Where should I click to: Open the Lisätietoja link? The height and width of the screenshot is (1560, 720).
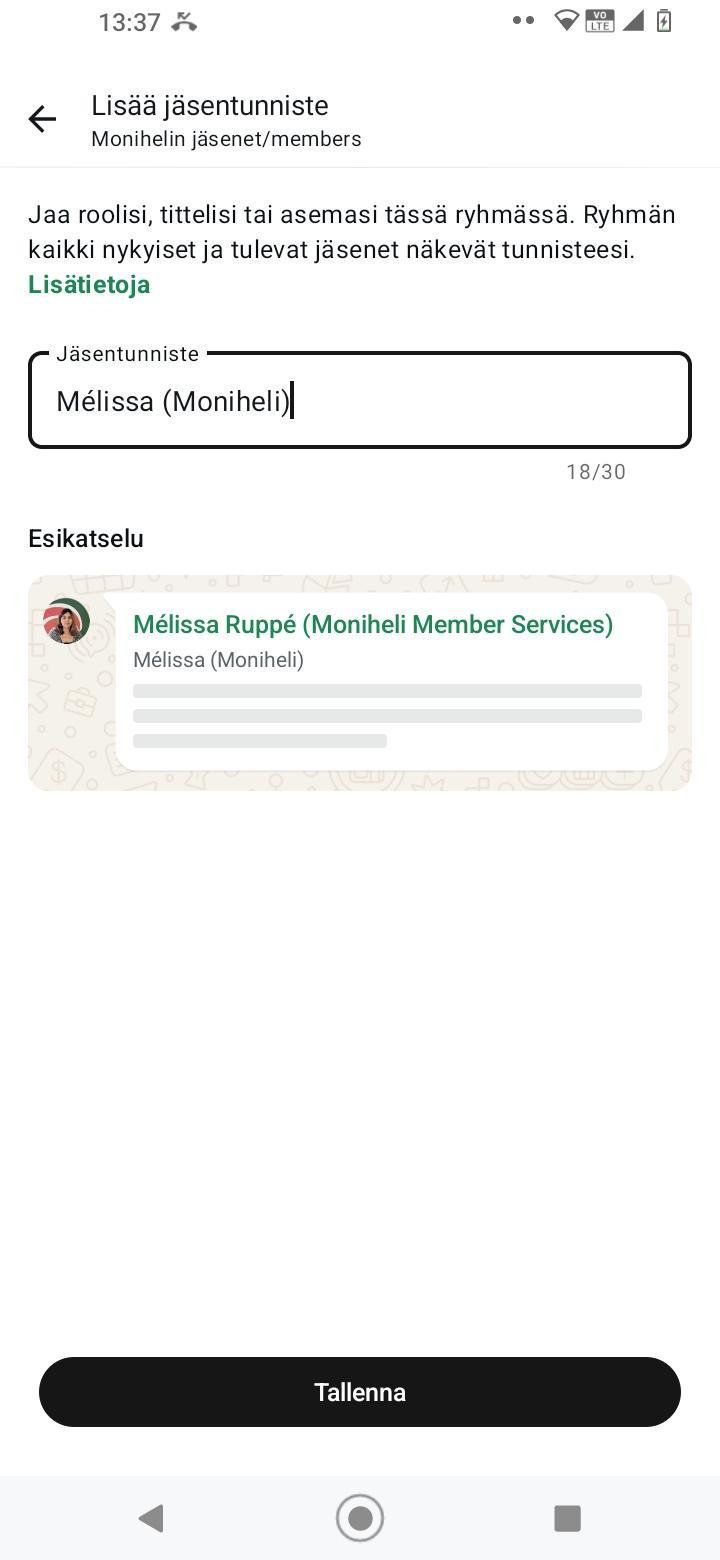[x=89, y=285]
